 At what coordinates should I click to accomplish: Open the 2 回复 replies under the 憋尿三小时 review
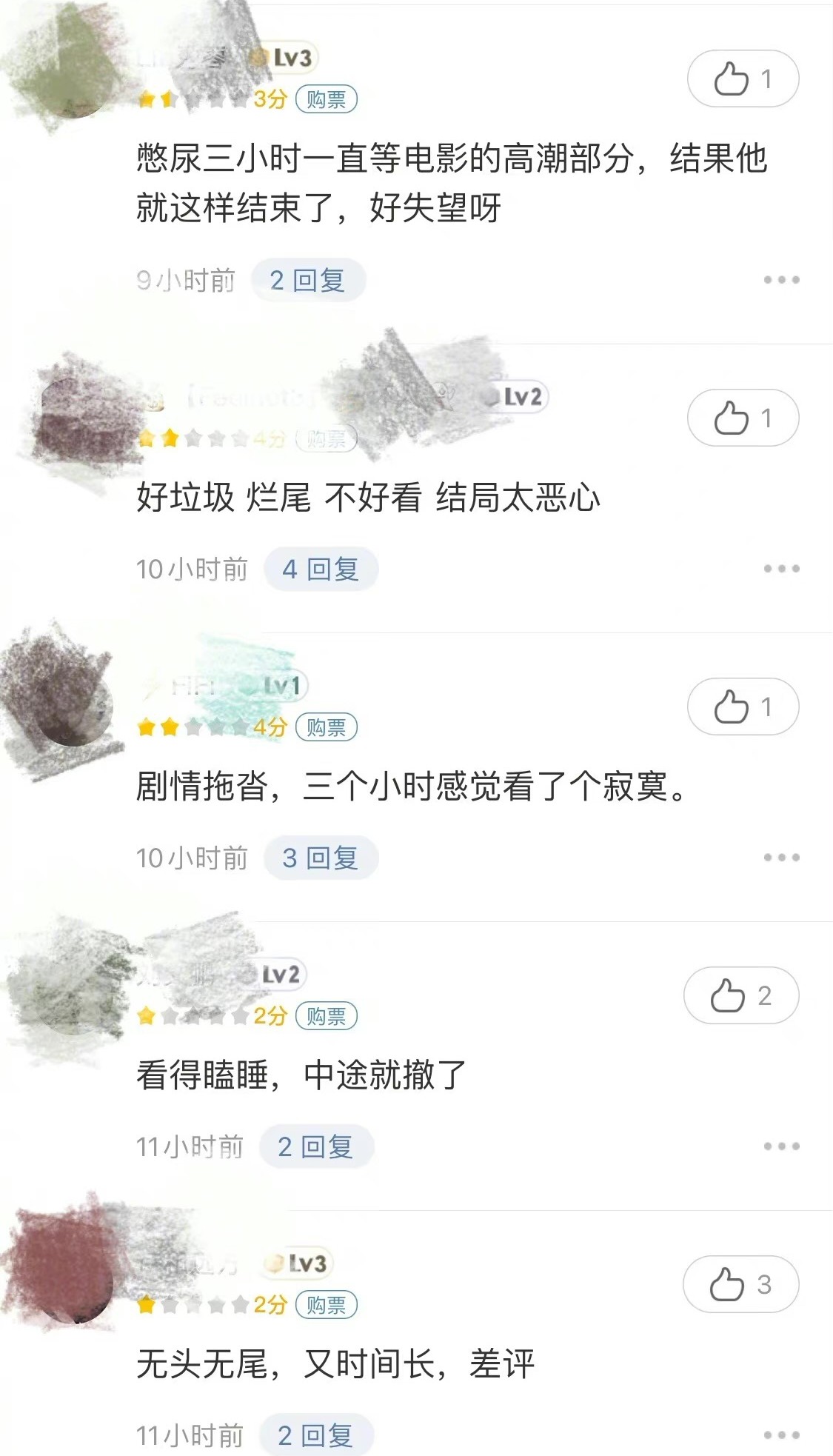coord(308,281)
